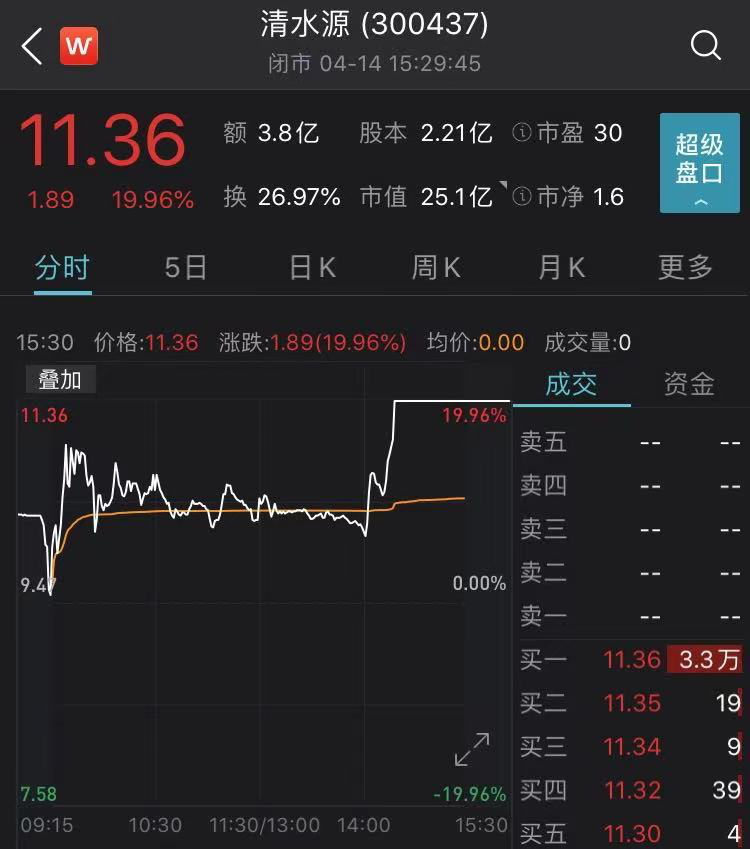This screenshot has height=849, width=750.
Task: Show the 市盈 info tooltip
Action: (521, 133)
